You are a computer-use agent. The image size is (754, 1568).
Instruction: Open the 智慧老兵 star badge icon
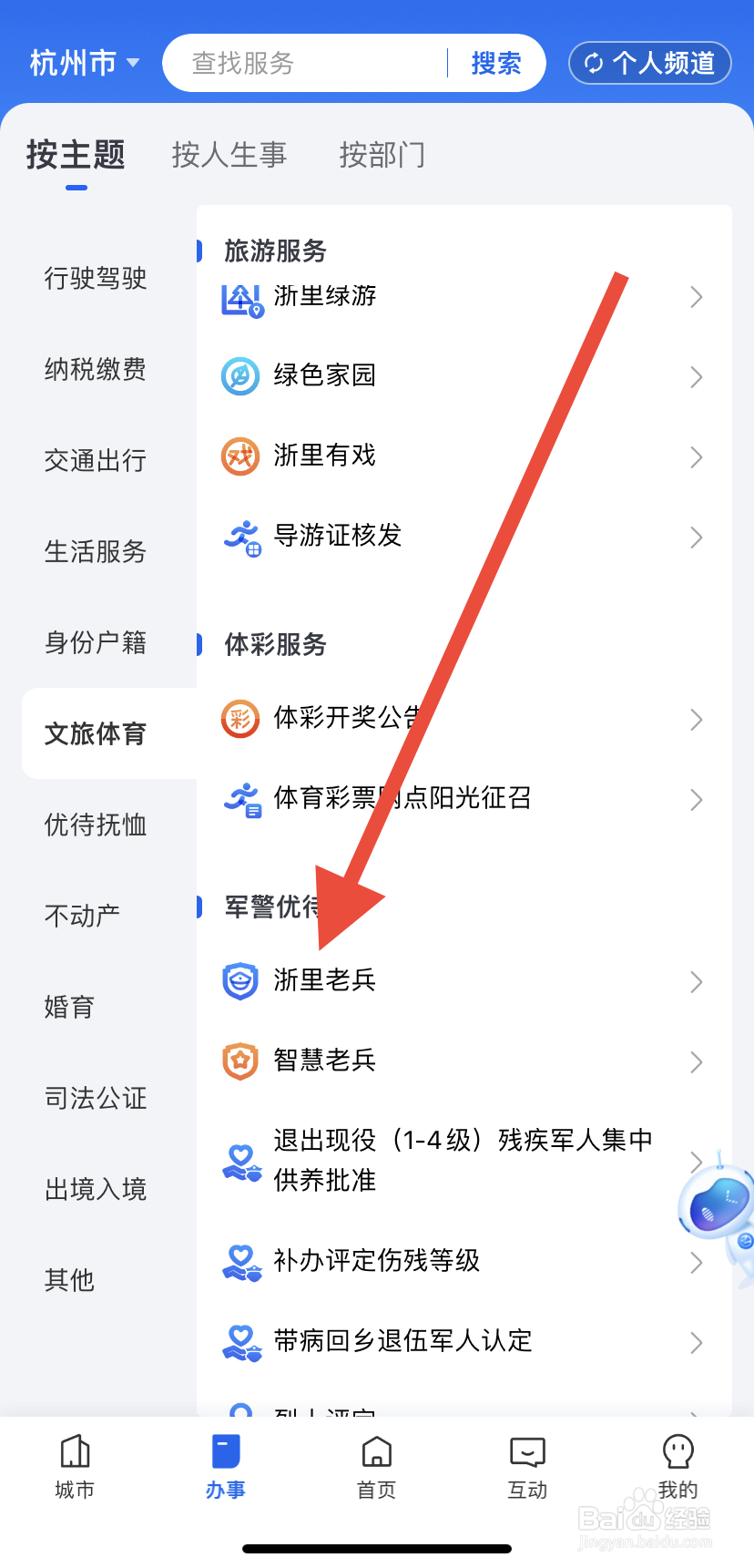[239, 1061]
